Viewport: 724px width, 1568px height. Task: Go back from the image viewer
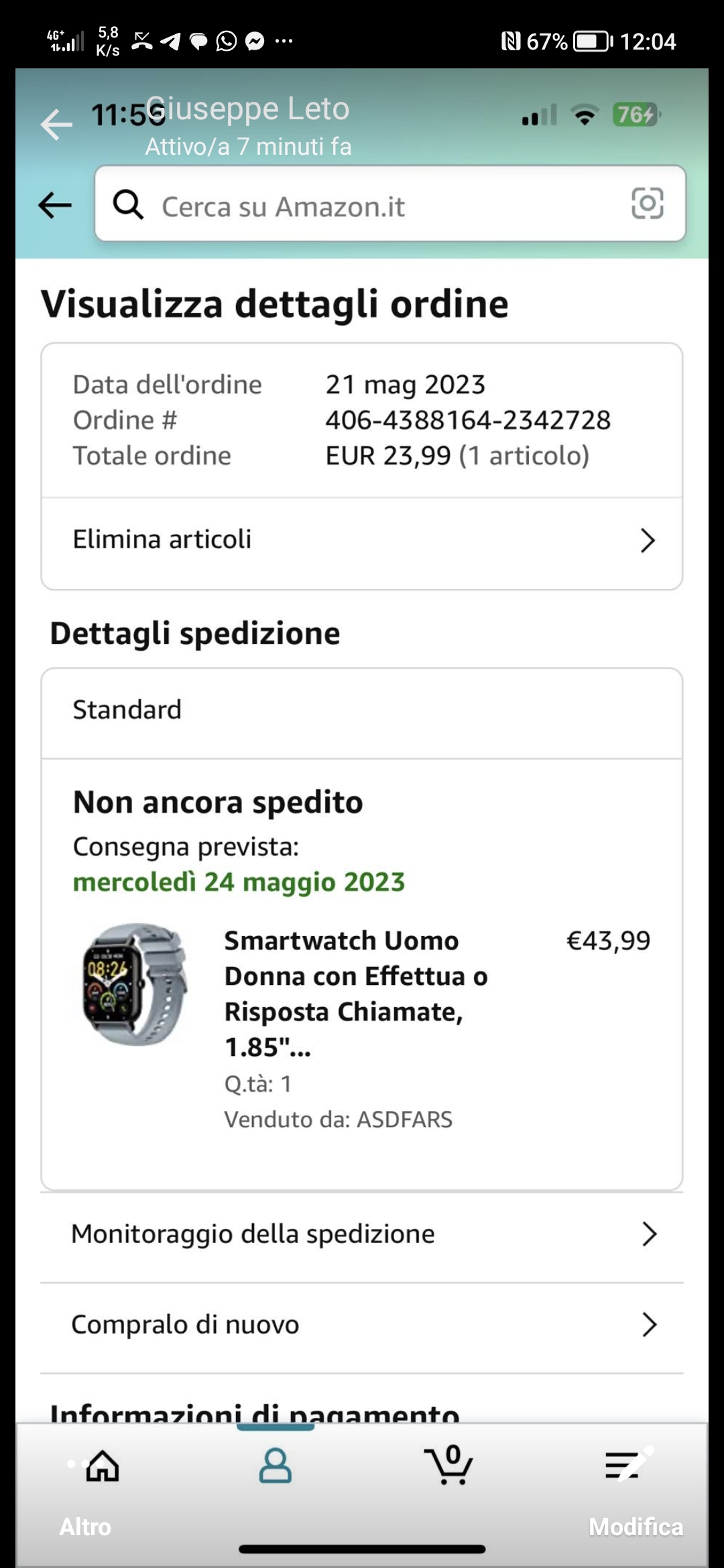[56, 125]
